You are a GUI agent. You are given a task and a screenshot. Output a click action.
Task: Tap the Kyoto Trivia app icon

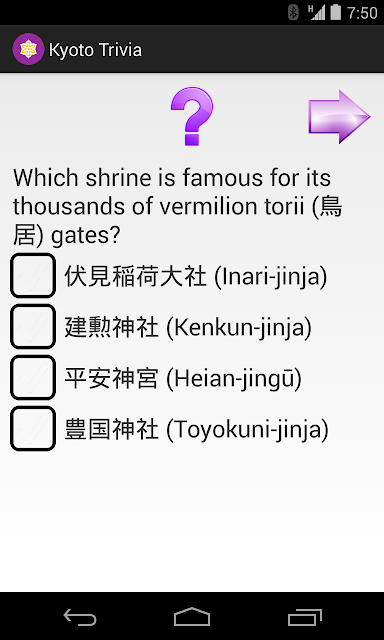pyautogui.click(x=28, y=49)
